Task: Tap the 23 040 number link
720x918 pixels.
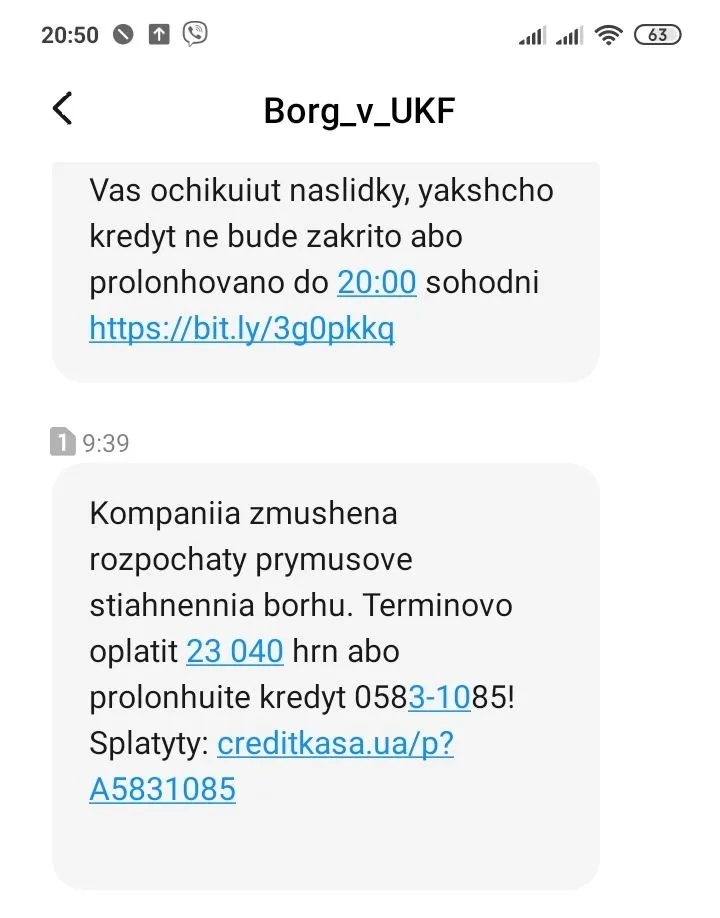Action: pos(235,652)
